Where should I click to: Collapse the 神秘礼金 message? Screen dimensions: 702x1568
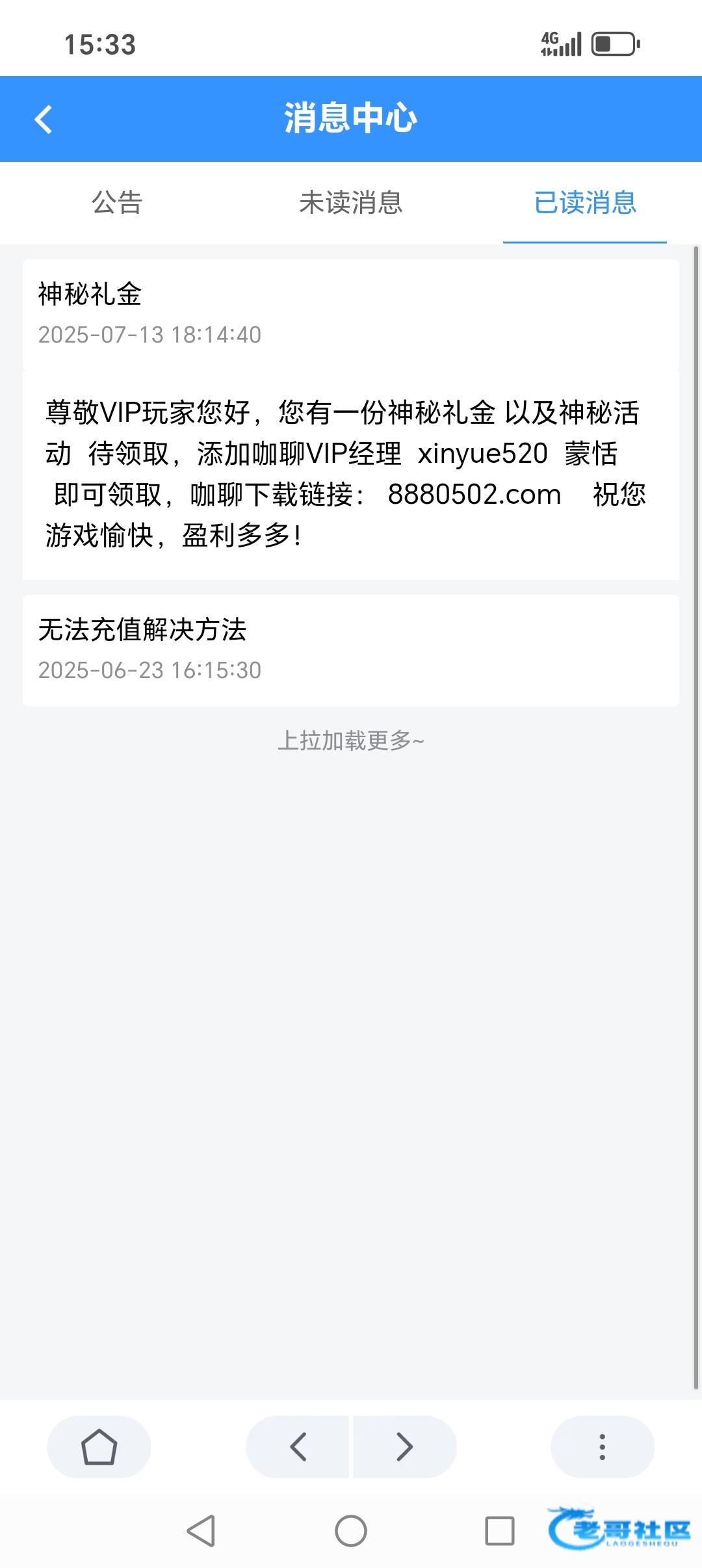point(350,314)
